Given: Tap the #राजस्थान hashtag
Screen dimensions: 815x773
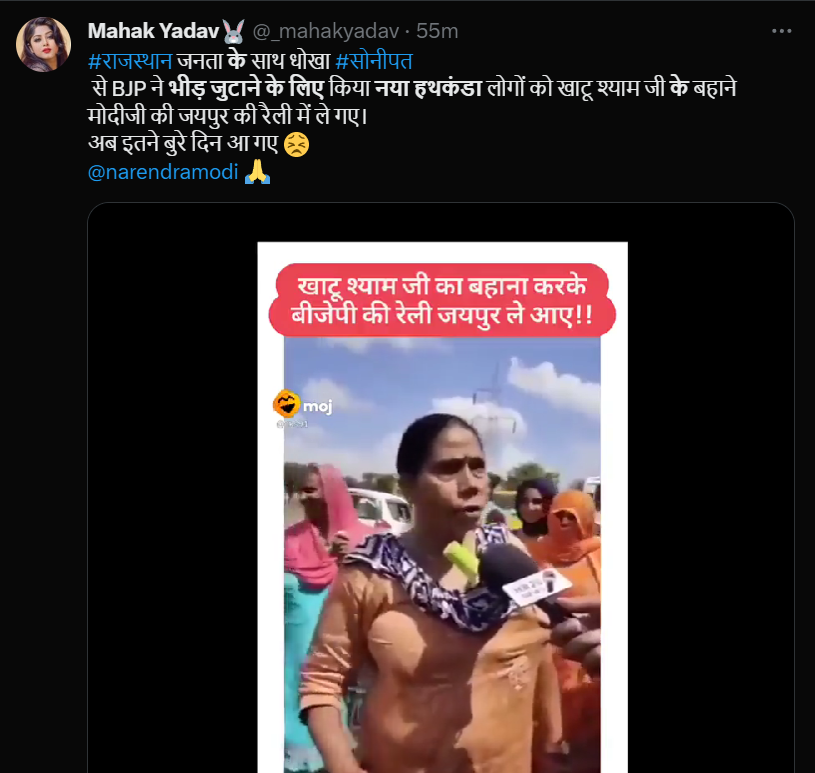Looking at the screenshot, I should (131, 59).
